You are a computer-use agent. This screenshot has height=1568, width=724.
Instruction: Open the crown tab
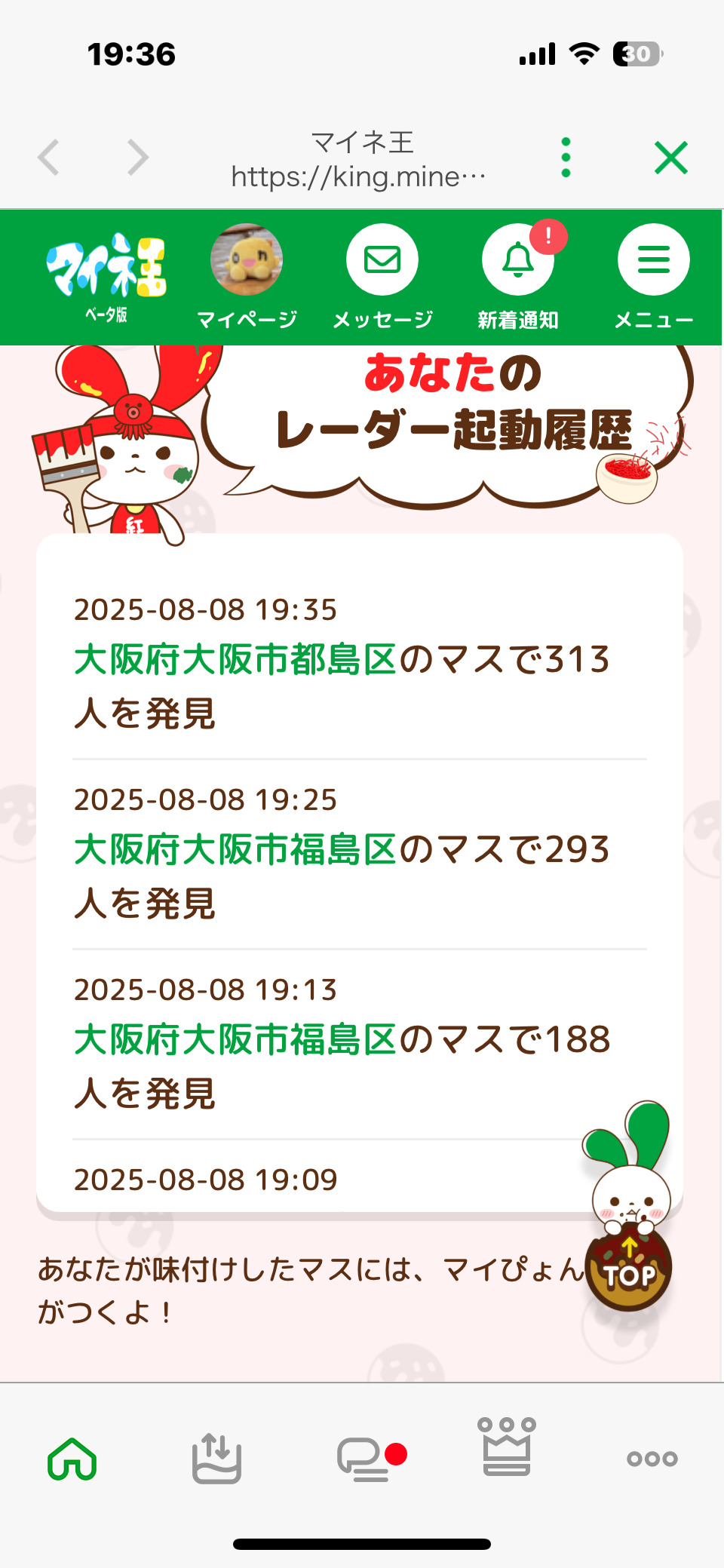[x=507, y=1448]
